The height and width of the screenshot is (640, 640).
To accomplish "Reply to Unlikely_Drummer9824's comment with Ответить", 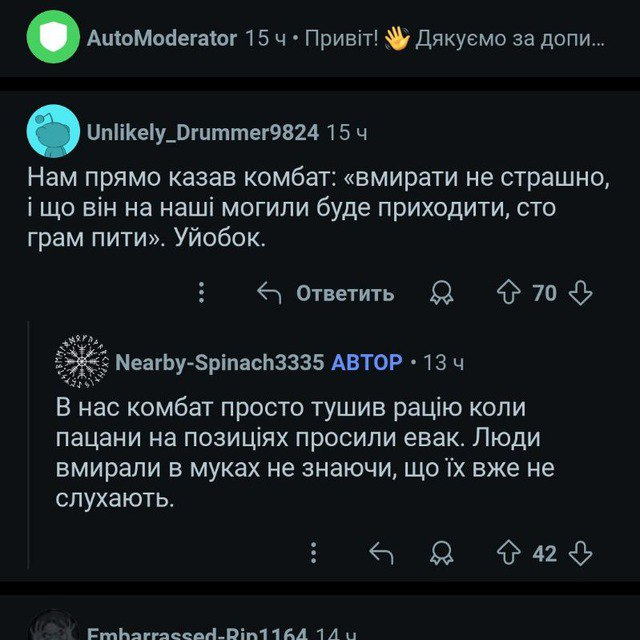I will click(x=326, y=293).
